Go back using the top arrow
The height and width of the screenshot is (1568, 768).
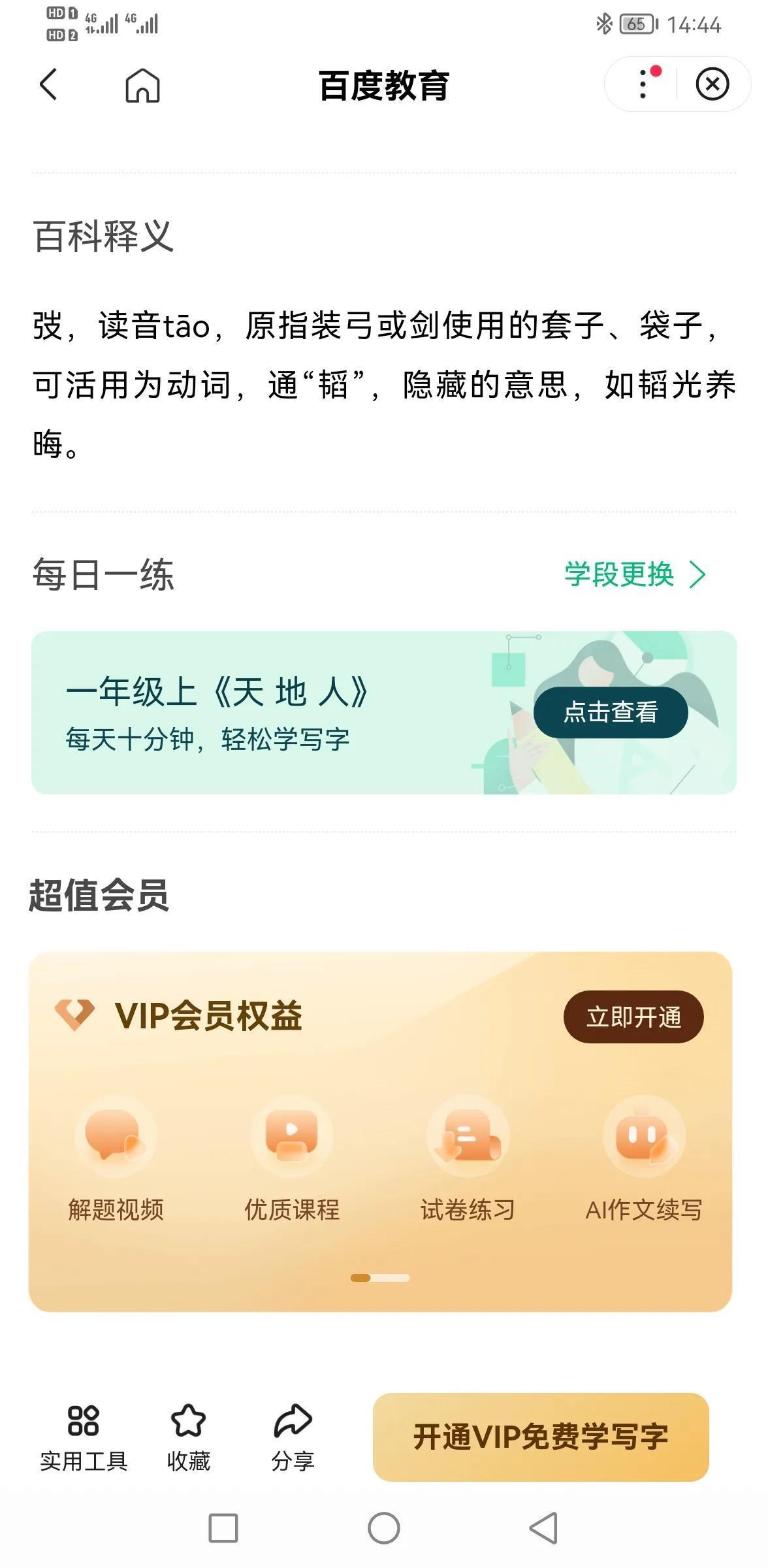click(48, 84)
